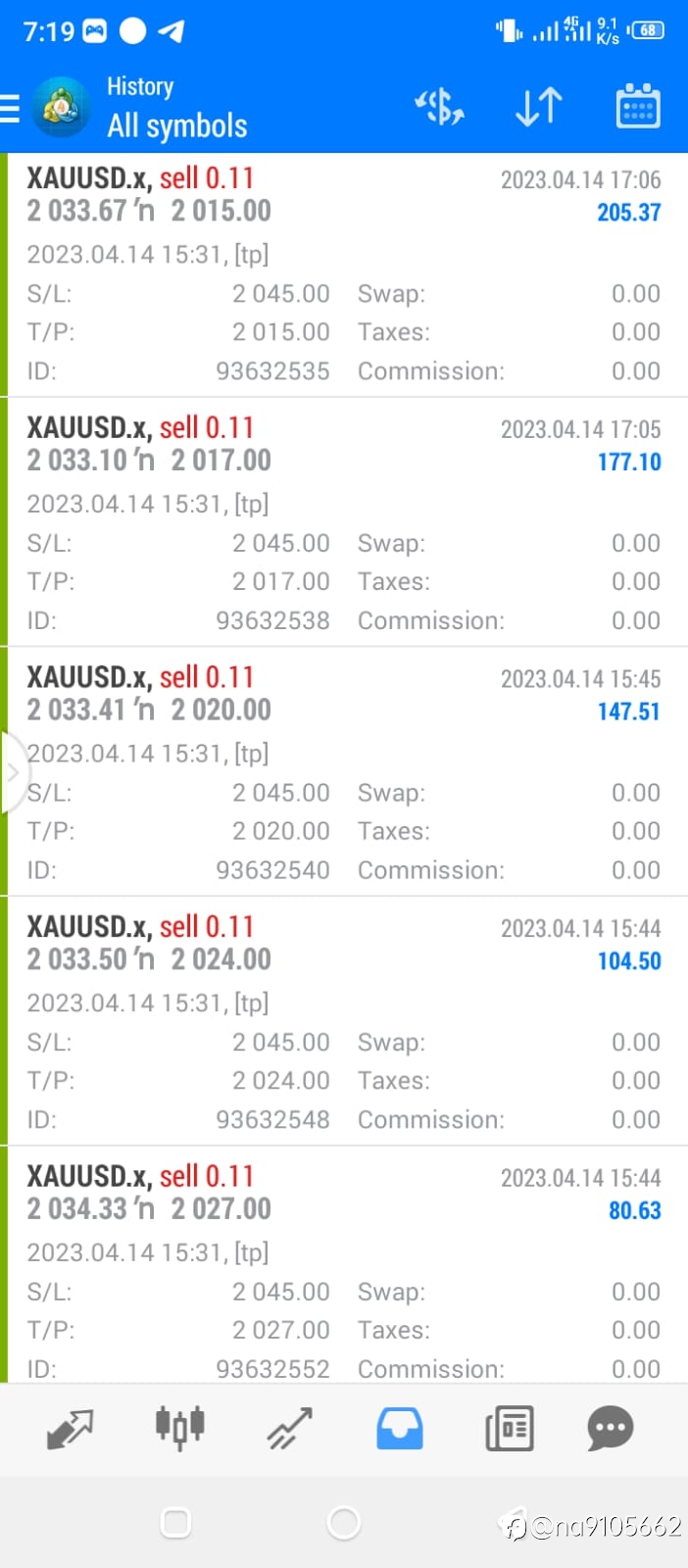
Task: Open the News tab
Action: click(x=510, y=1429)
